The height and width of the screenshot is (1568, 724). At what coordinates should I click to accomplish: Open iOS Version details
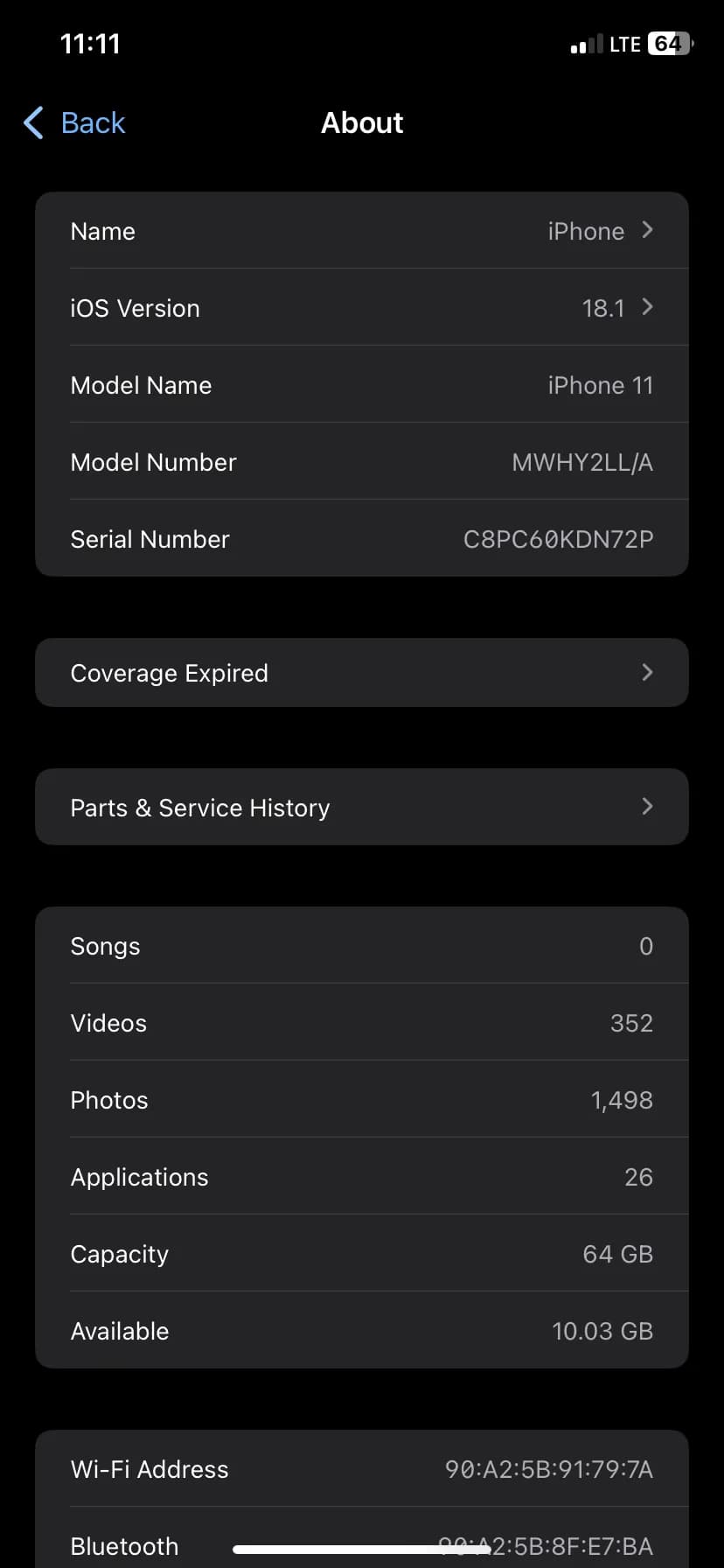click(362, 308)
